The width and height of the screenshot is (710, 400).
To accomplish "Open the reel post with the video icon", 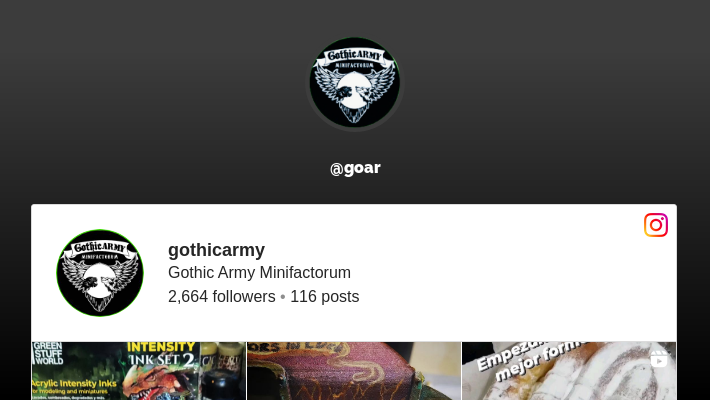I will coord(568,371).
